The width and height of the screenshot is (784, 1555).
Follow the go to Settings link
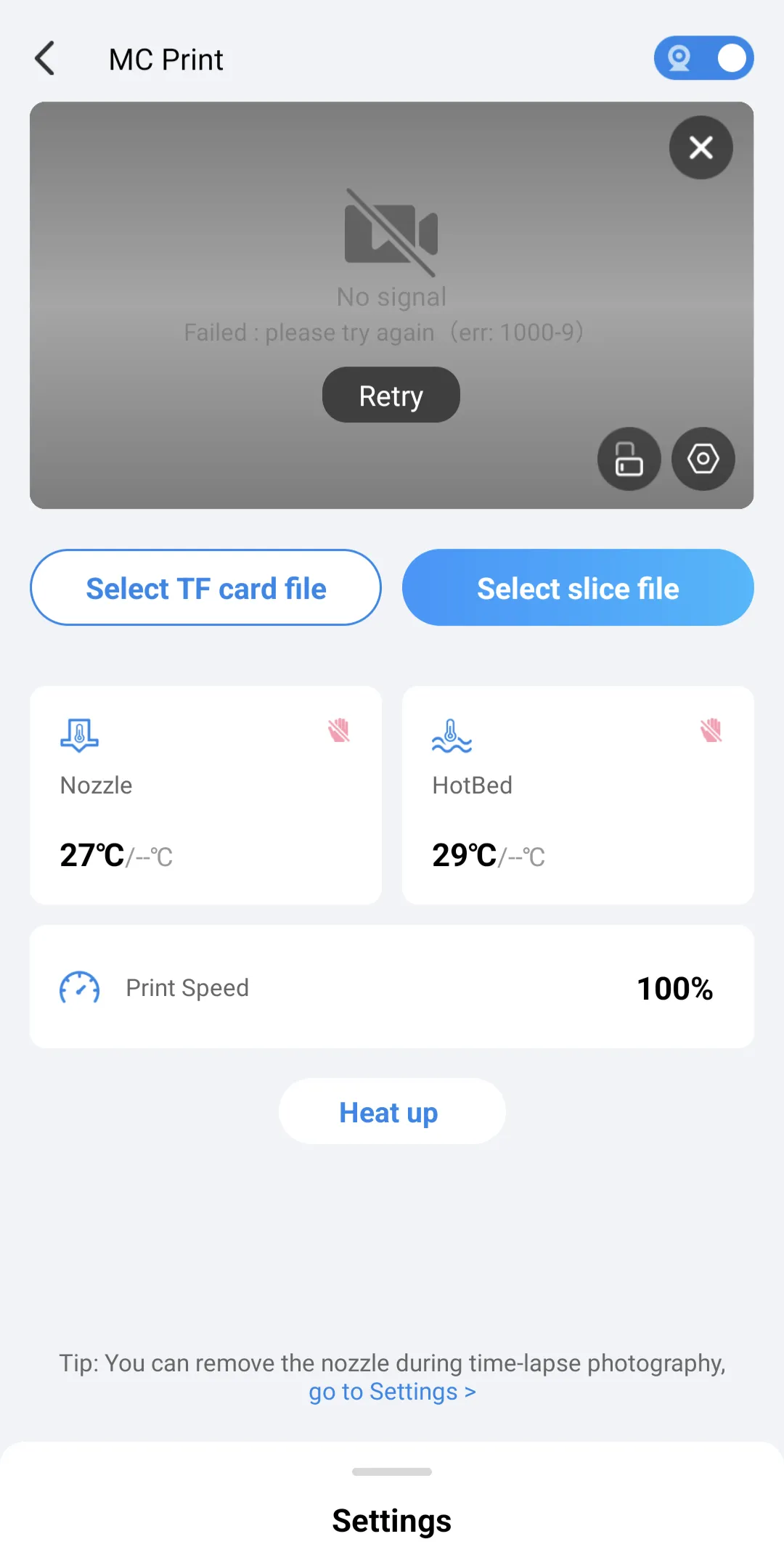pos(391,1392)
